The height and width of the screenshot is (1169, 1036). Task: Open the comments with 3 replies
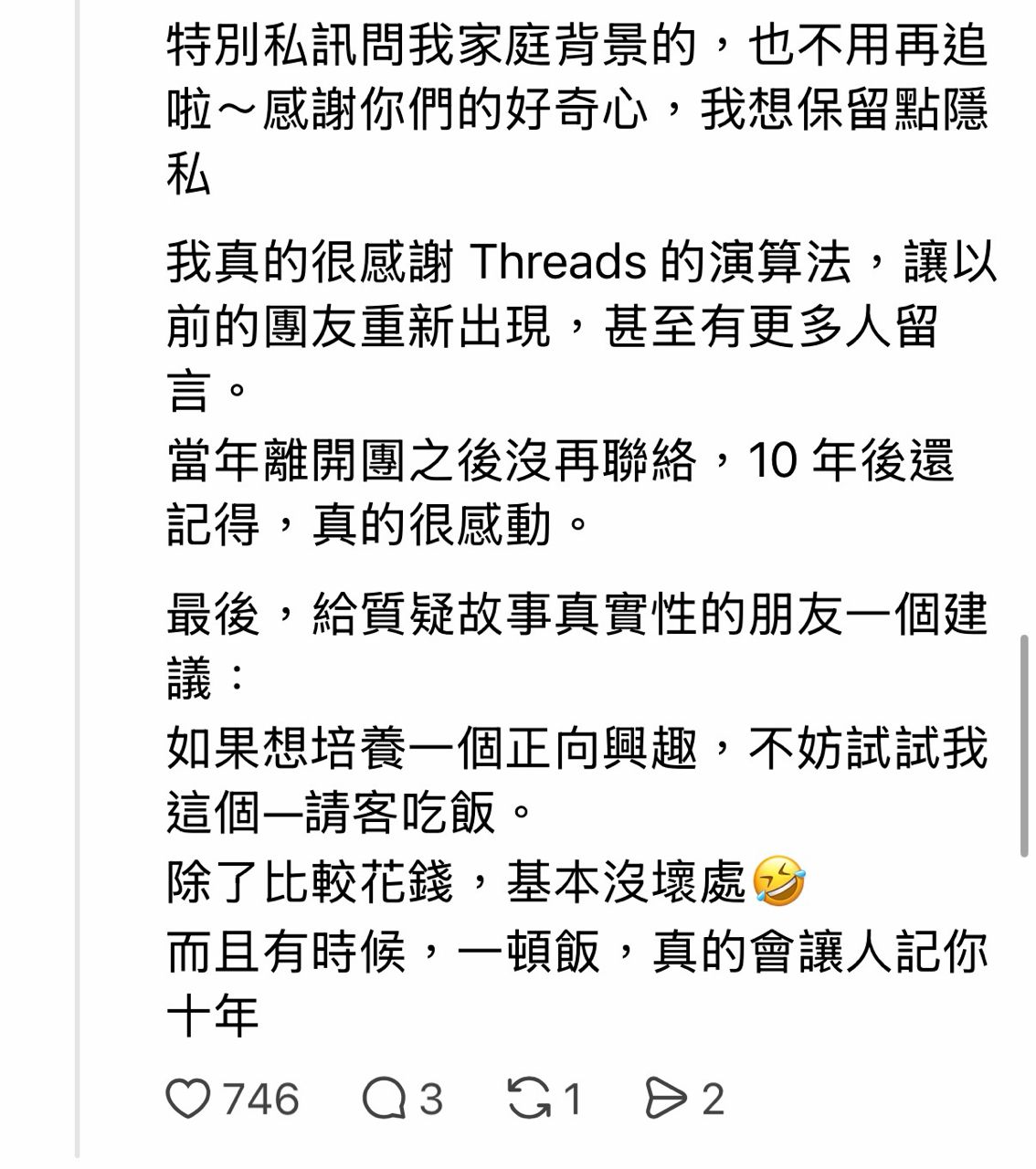coord(384,1099)
